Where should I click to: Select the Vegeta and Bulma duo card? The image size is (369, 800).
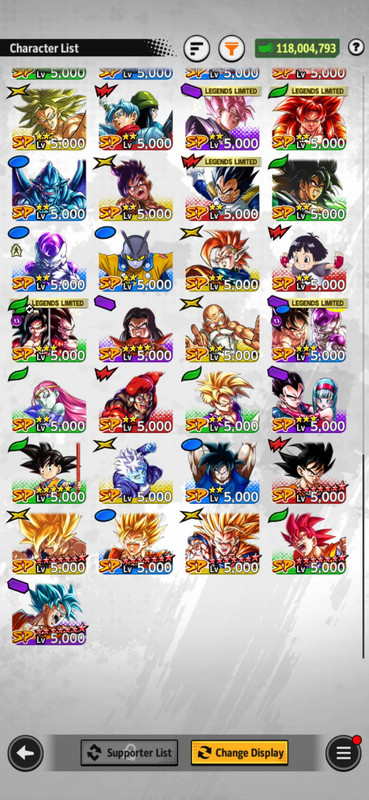pyautogui.click(x=309, y=401)
